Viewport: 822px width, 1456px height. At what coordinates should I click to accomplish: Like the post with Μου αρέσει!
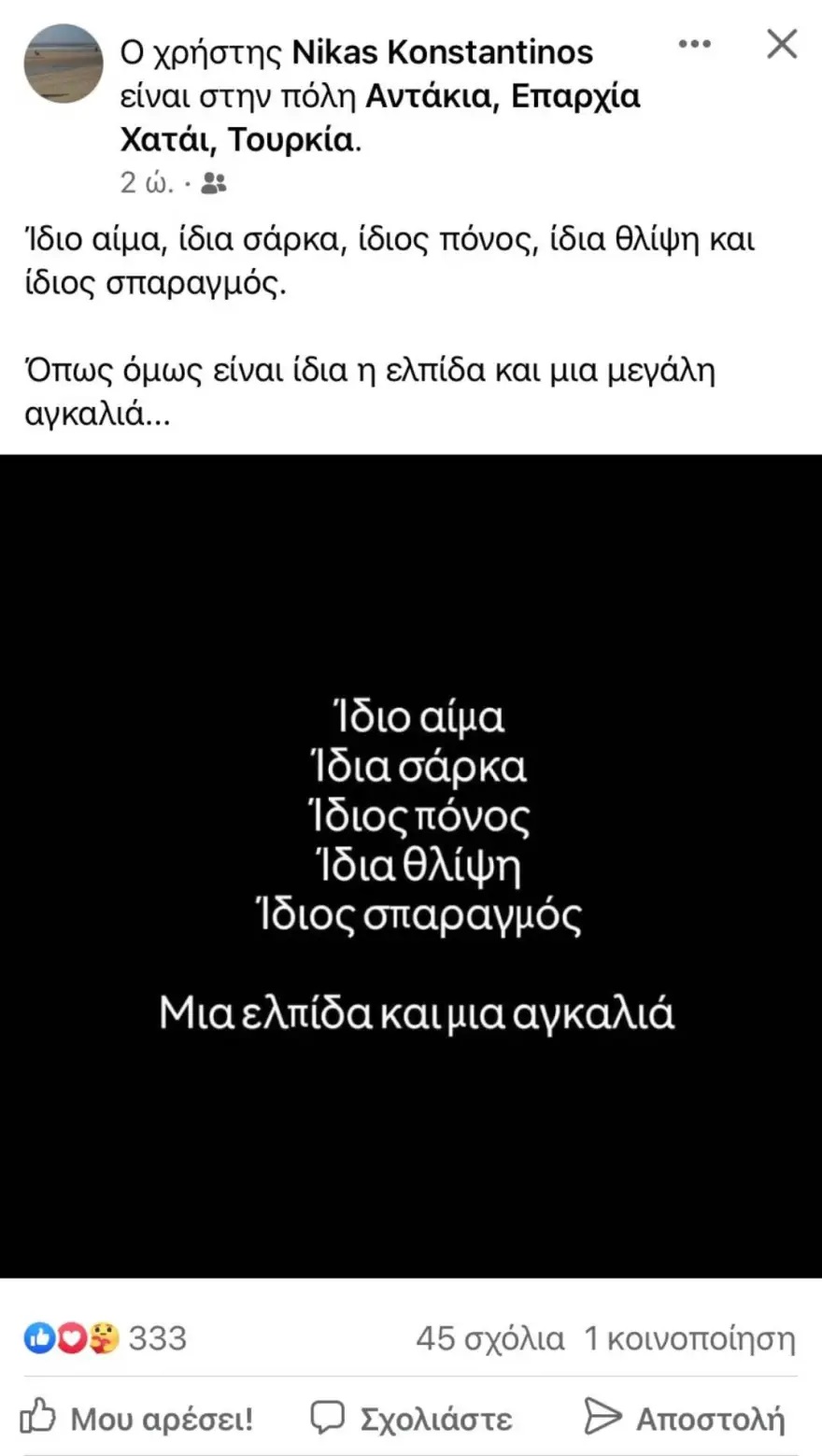137,1419
